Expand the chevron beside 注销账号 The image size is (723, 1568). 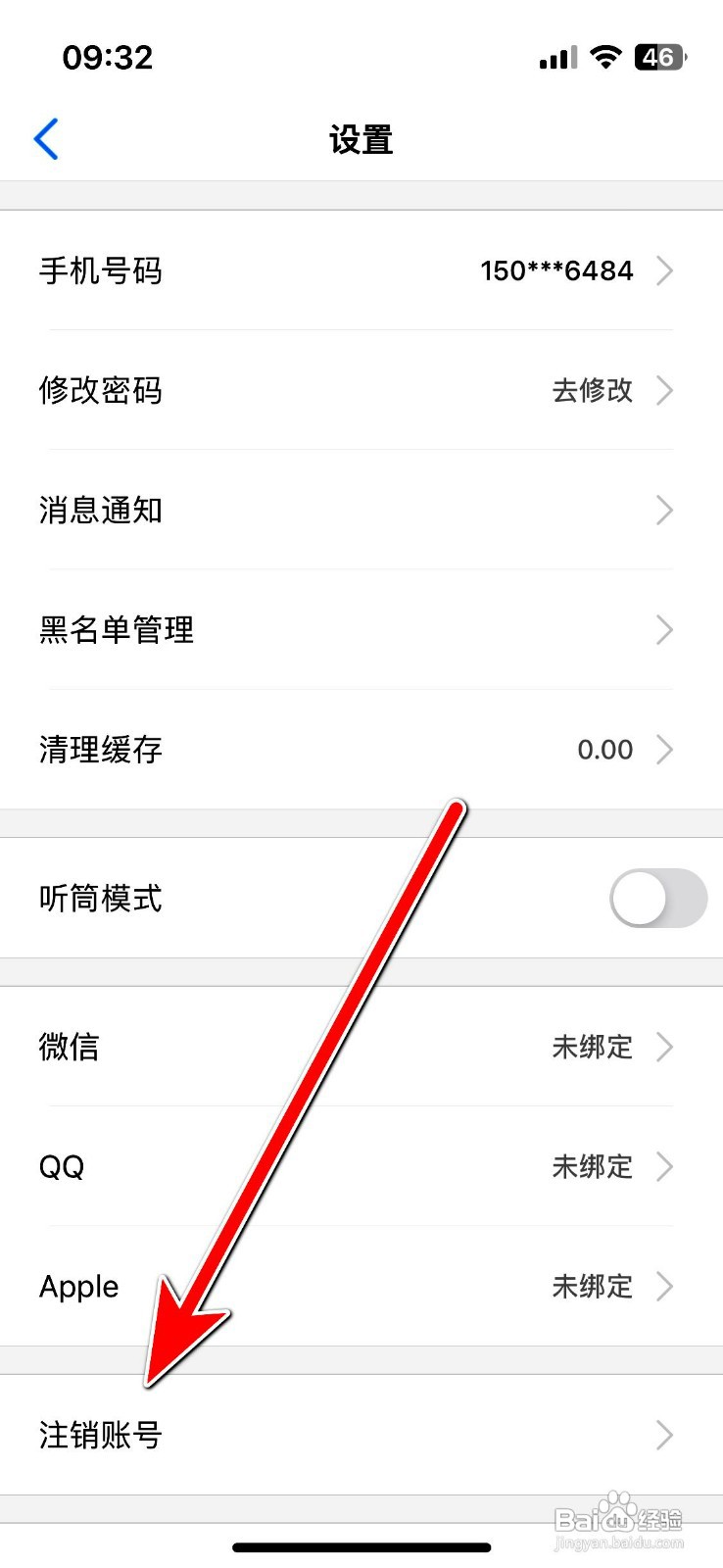click(x=665, y=1435)
